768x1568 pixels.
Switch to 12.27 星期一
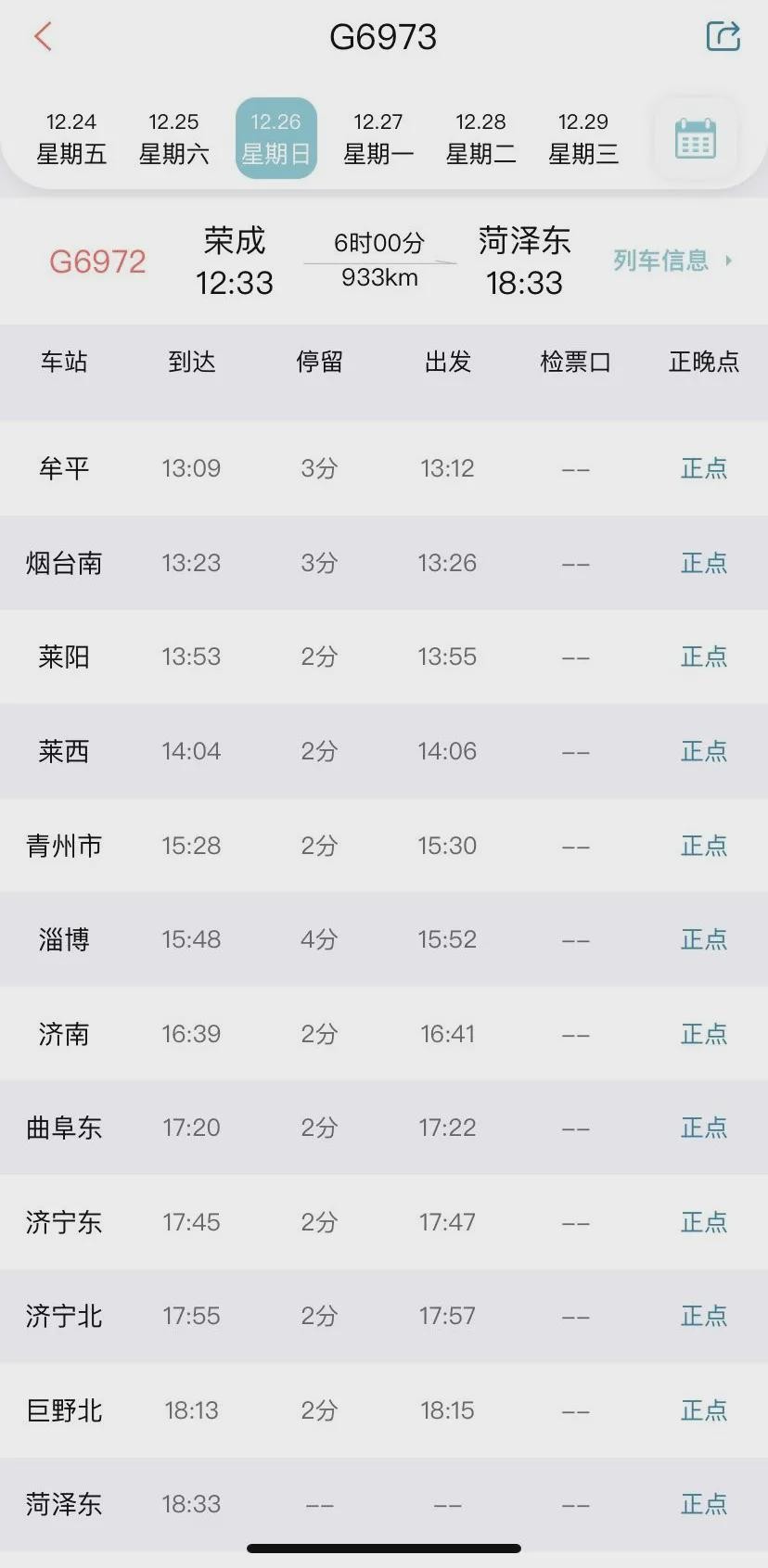(x=378, y=138)
